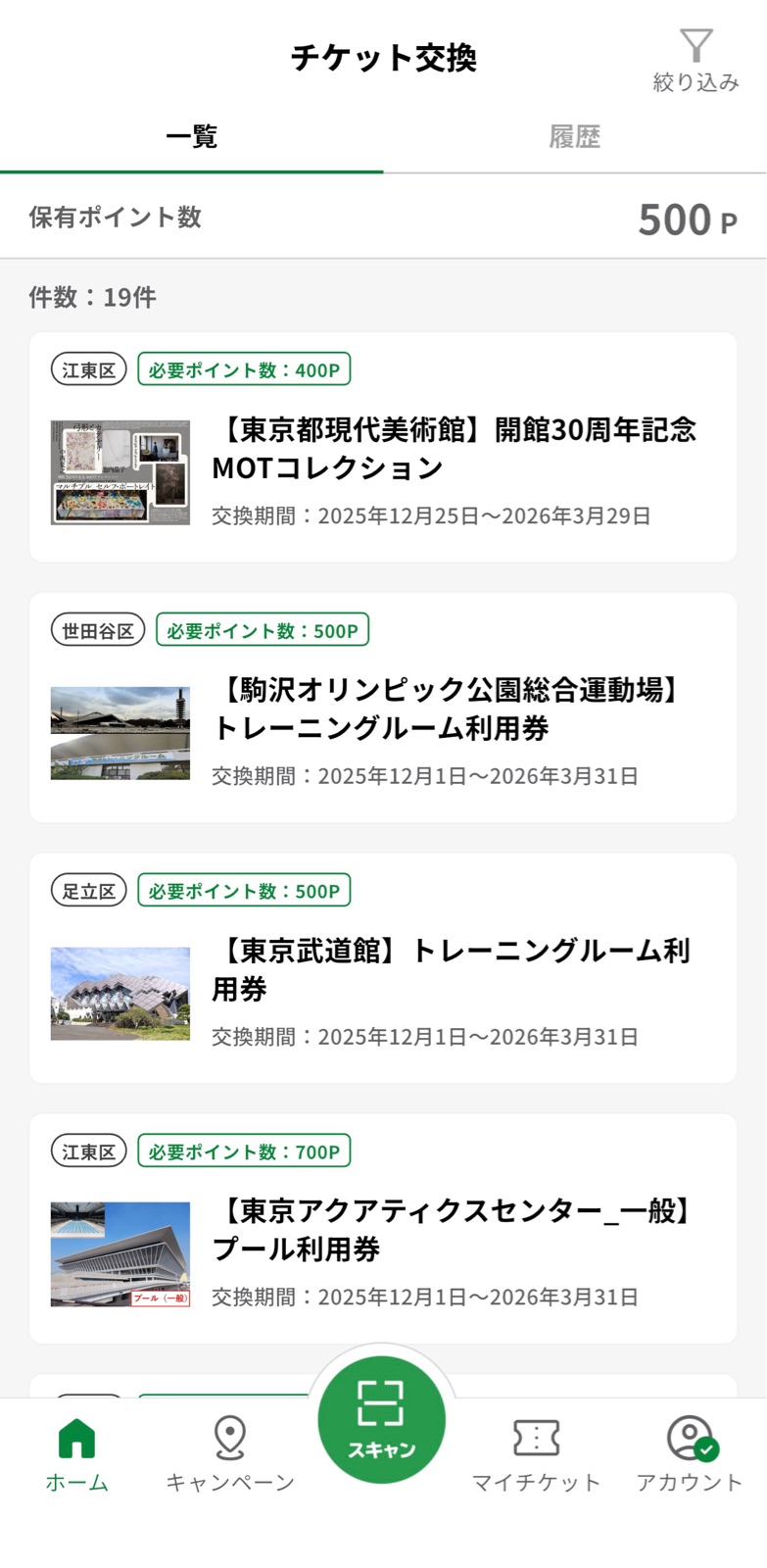Open the マイチケット tab
Image resolution: width=767 pixels, height=1568 pixels.
[x=536, y=1455]
